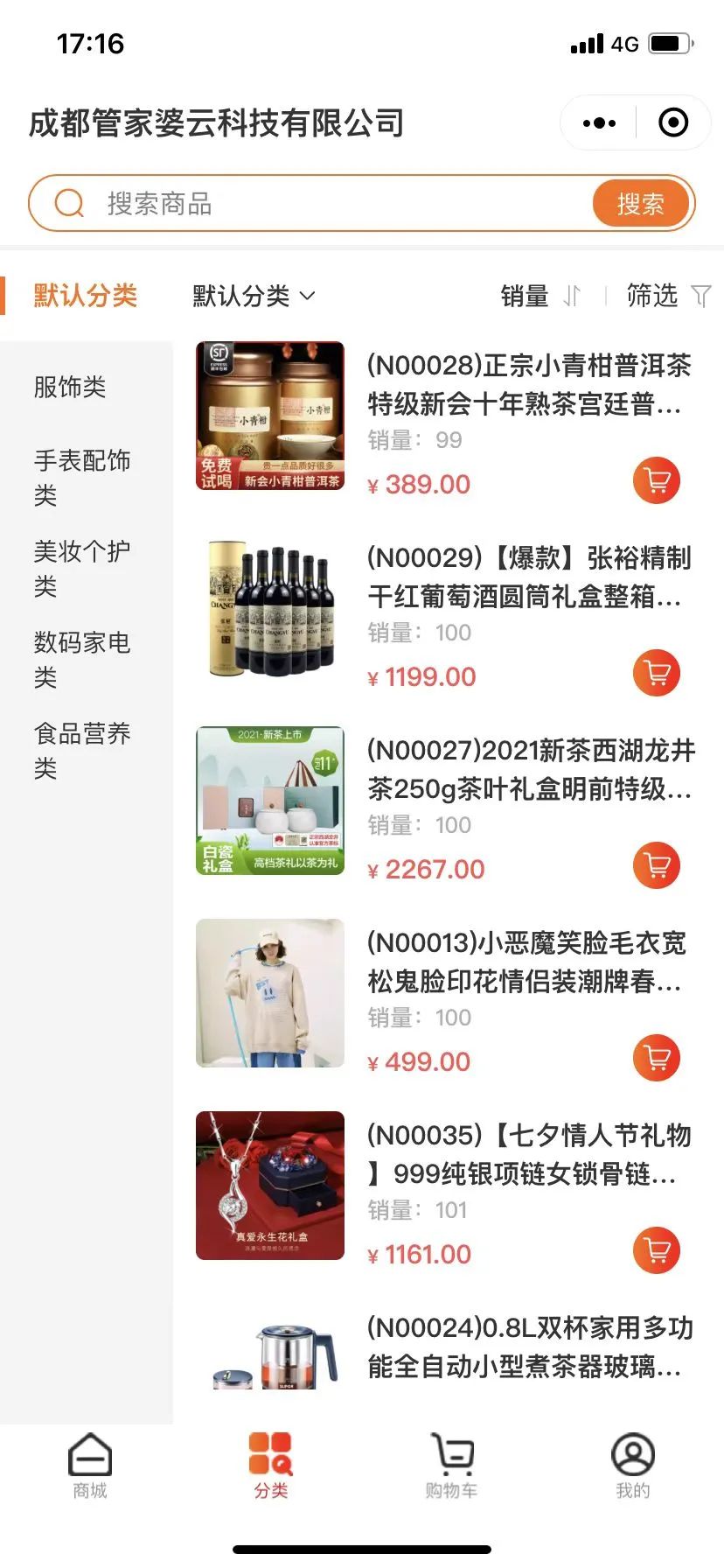This screenshot has height=1568, width=724.
Task: Expand the 默认分类 dropdown
Action: point(254,296)
